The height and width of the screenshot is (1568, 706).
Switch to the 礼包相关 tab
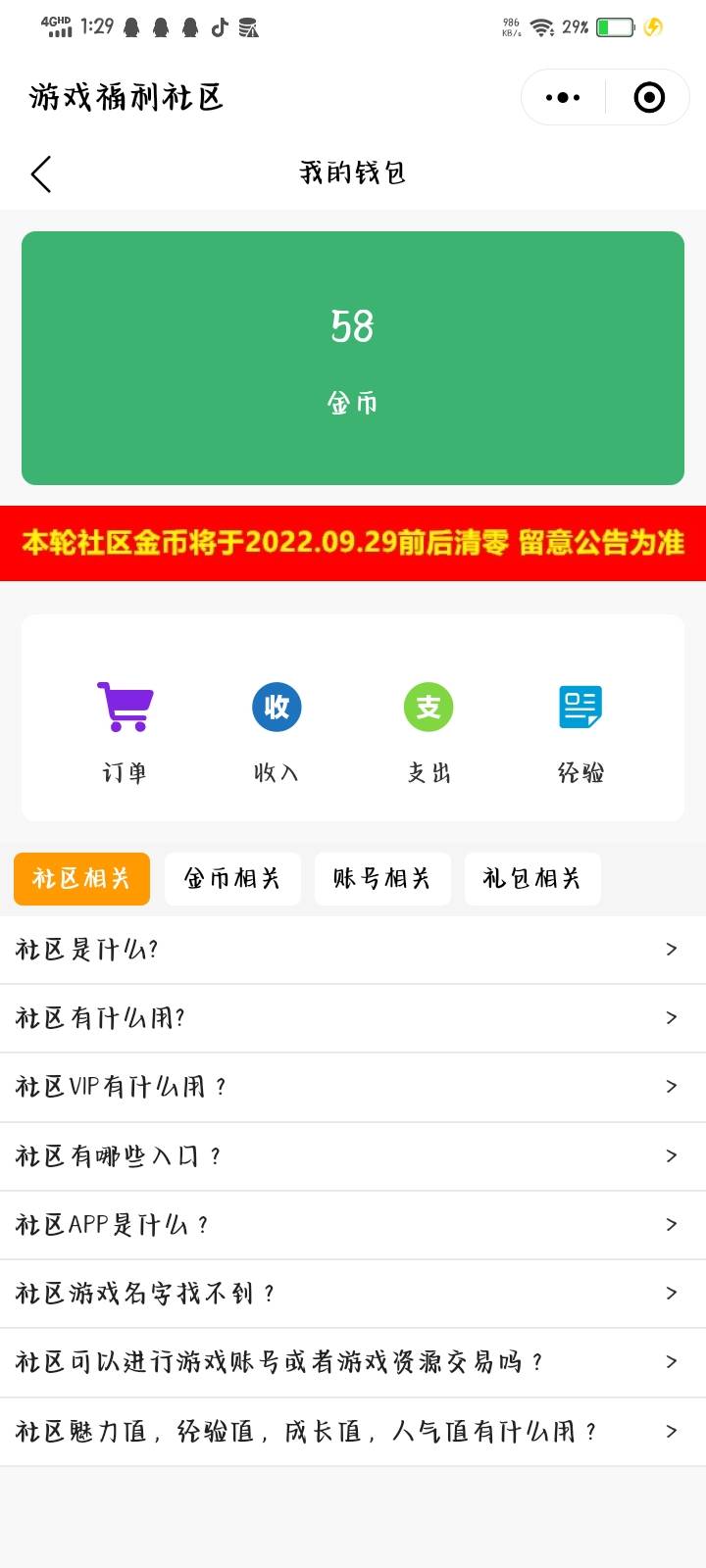pyautogui.click(x=532, y=878)
